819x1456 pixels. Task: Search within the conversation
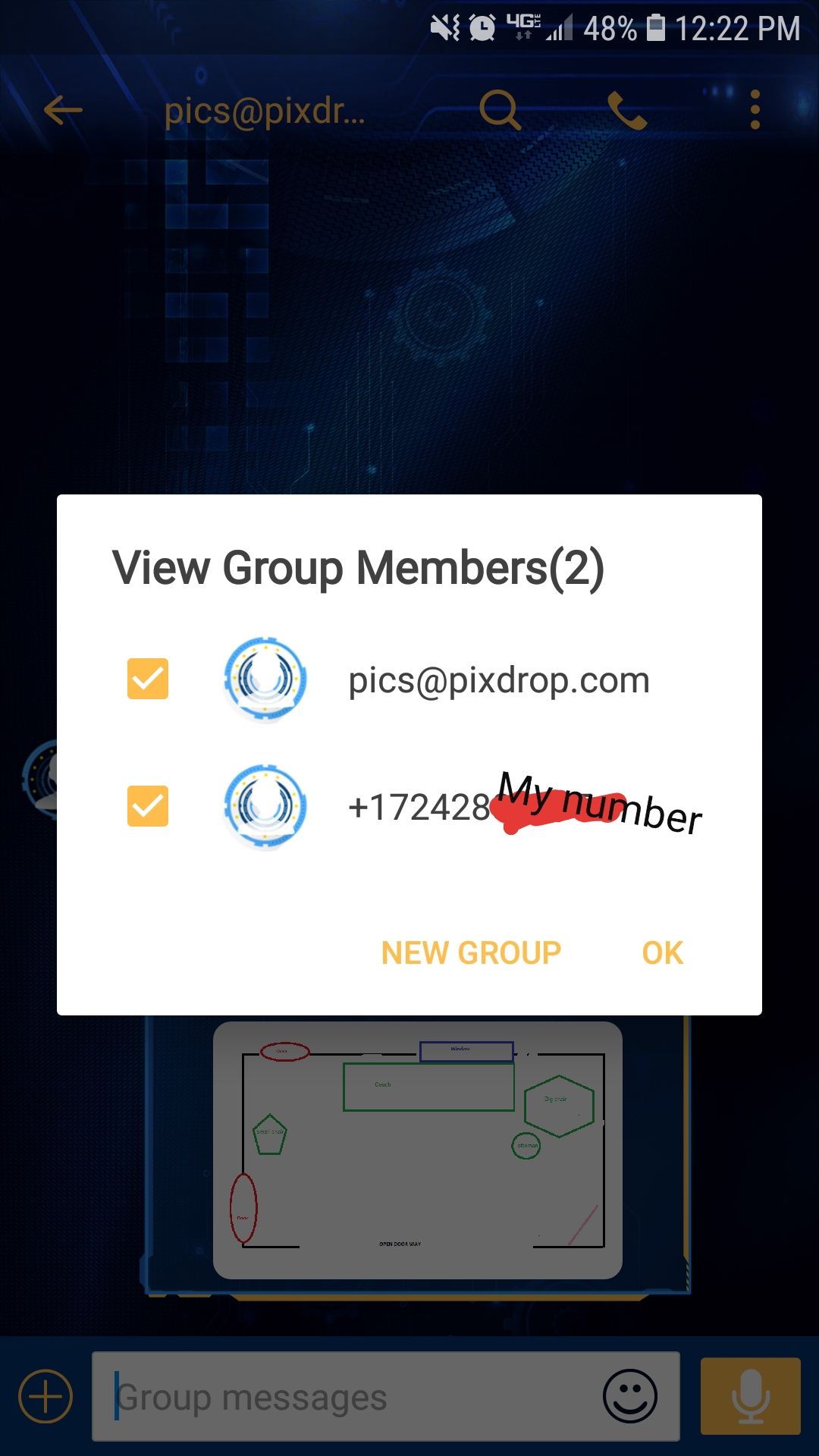pyautogui.click(x=500, y=111)
